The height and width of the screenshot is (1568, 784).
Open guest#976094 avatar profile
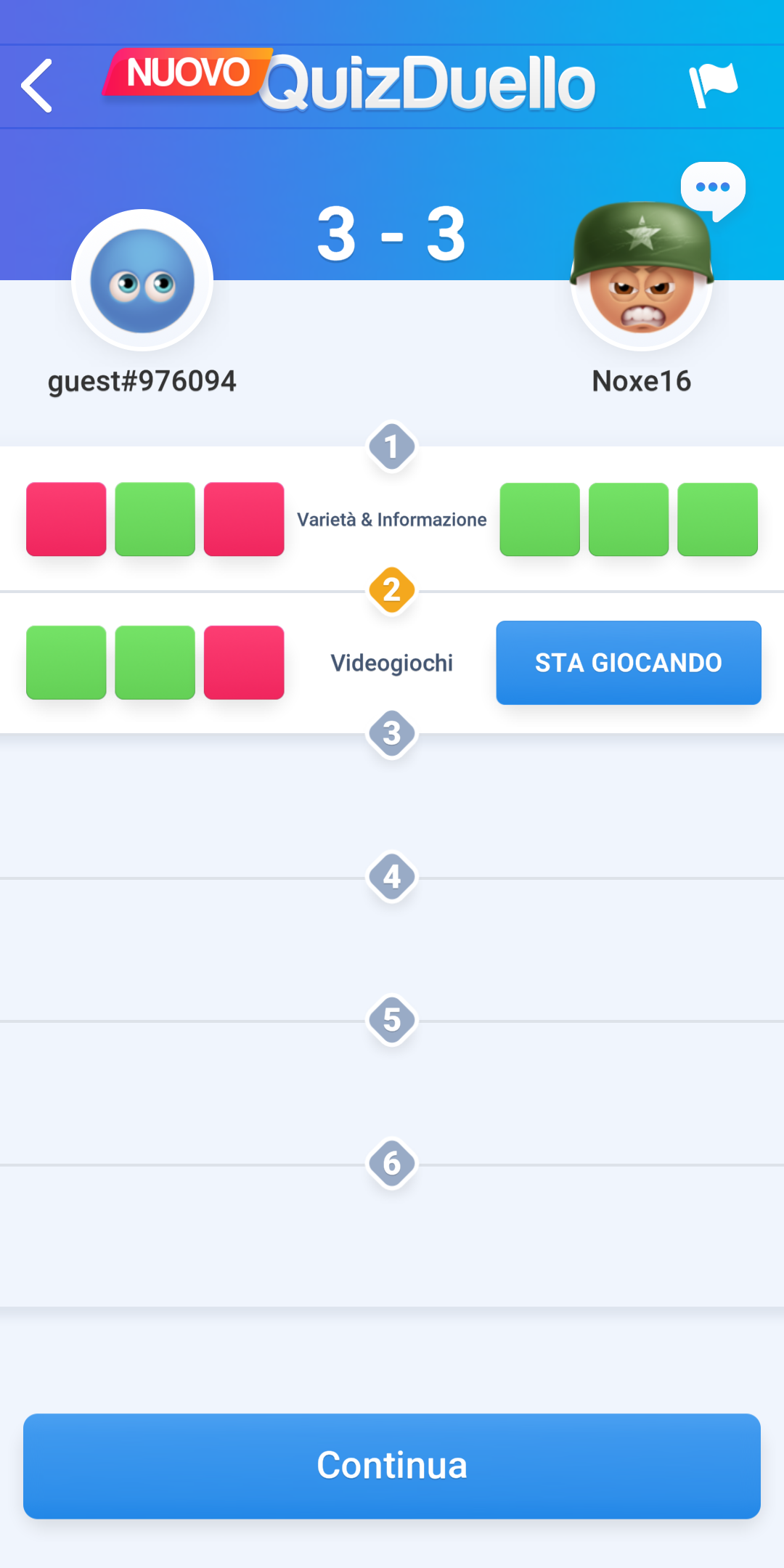click(142, 281)
